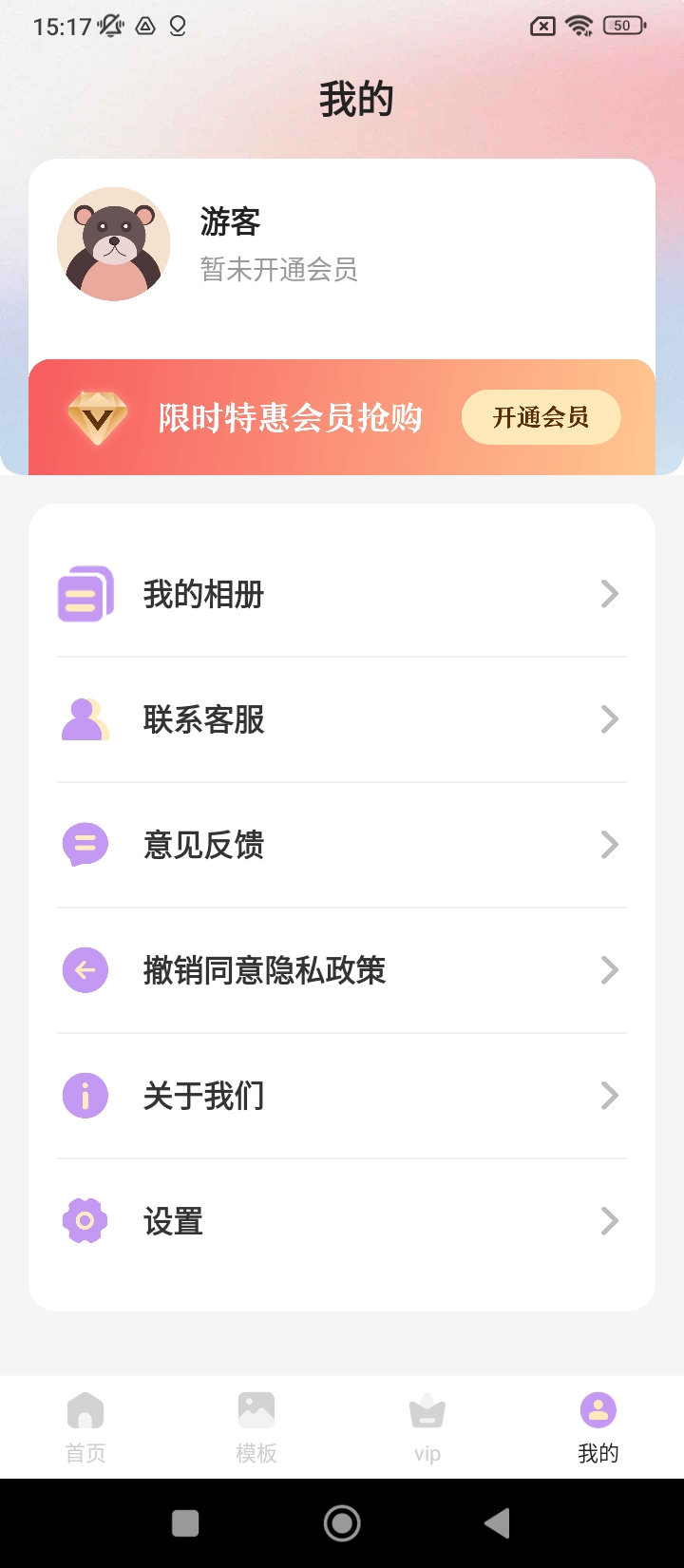The width and height of the screenshot is (684, 1568).
Task: Tap the 开通会员 button
Action: point(541,417)
